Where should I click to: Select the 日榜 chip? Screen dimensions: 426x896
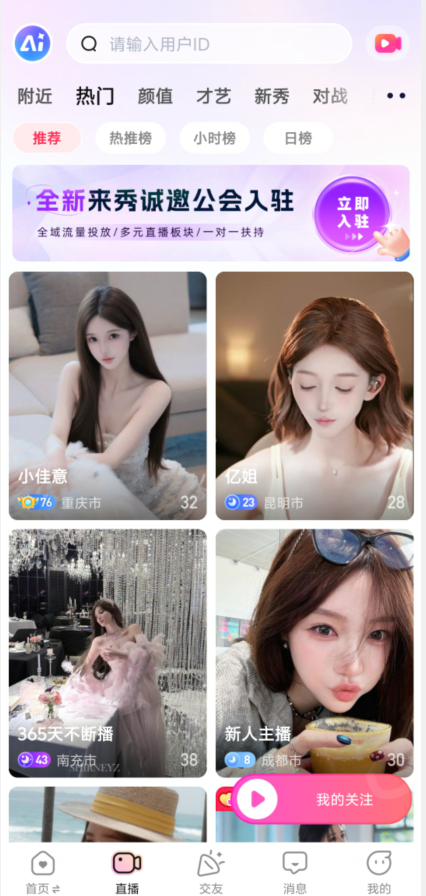298,138
